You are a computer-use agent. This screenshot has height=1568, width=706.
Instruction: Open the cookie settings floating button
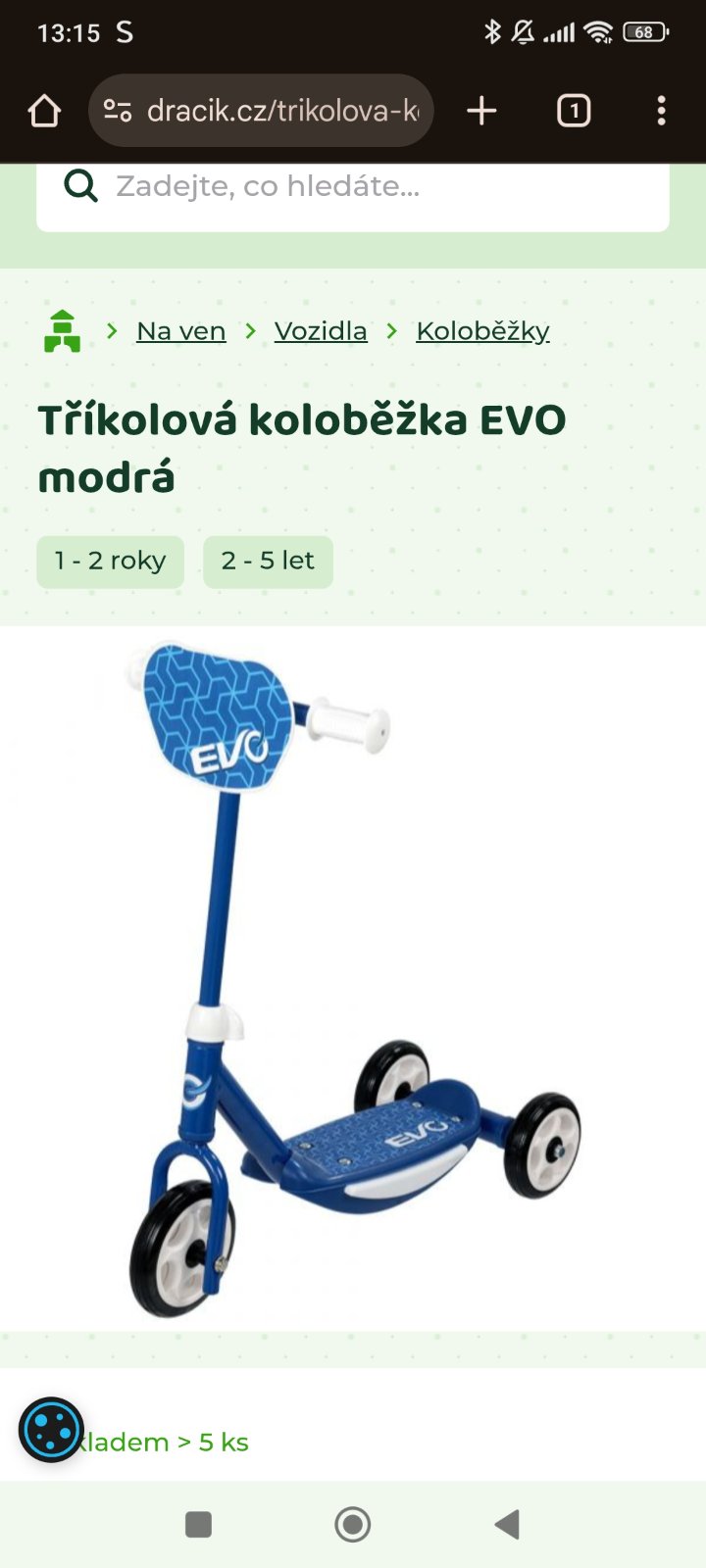click(51, 1430)
